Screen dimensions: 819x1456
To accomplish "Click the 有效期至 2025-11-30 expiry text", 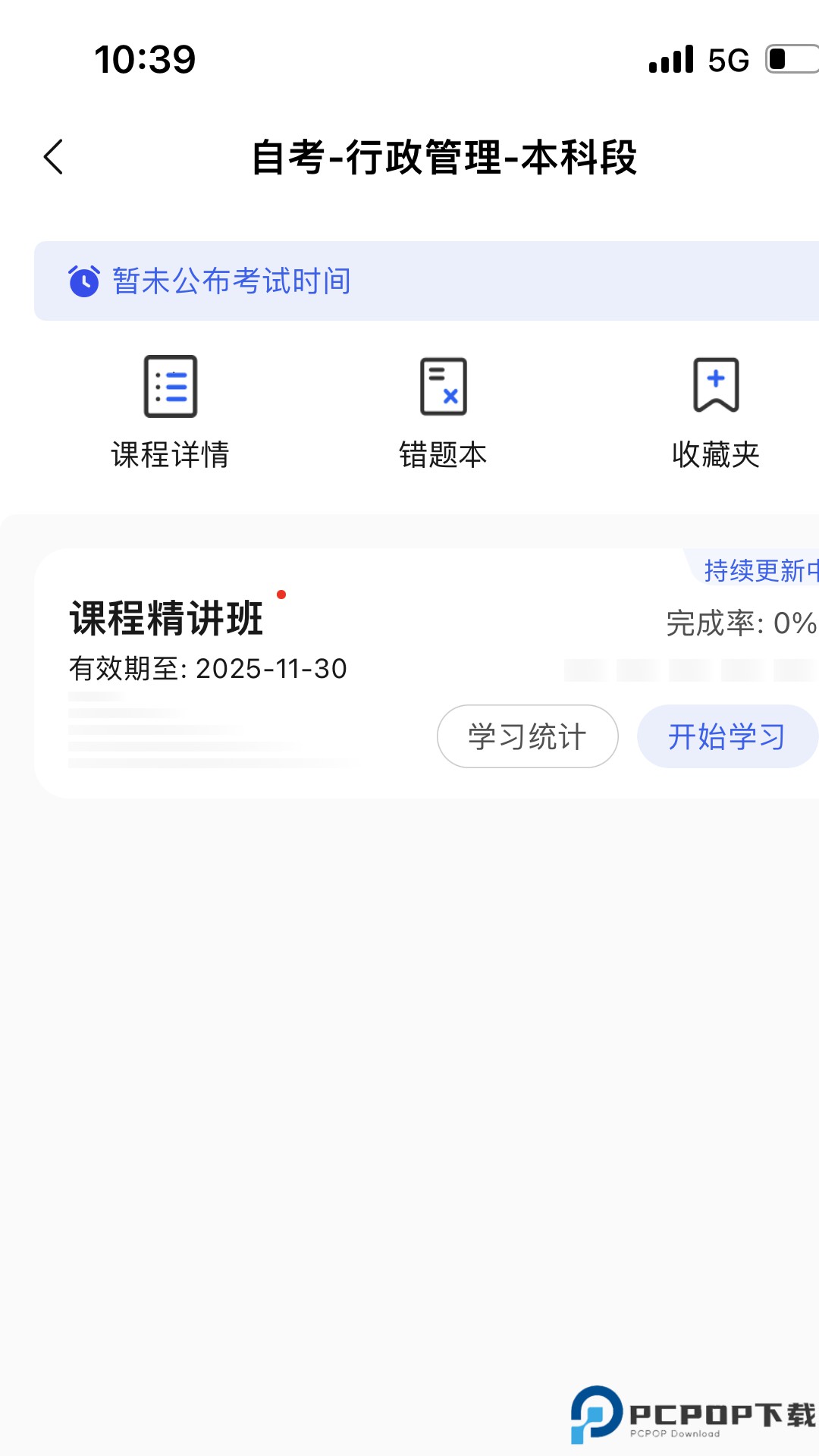I will [x=206, y=669].
